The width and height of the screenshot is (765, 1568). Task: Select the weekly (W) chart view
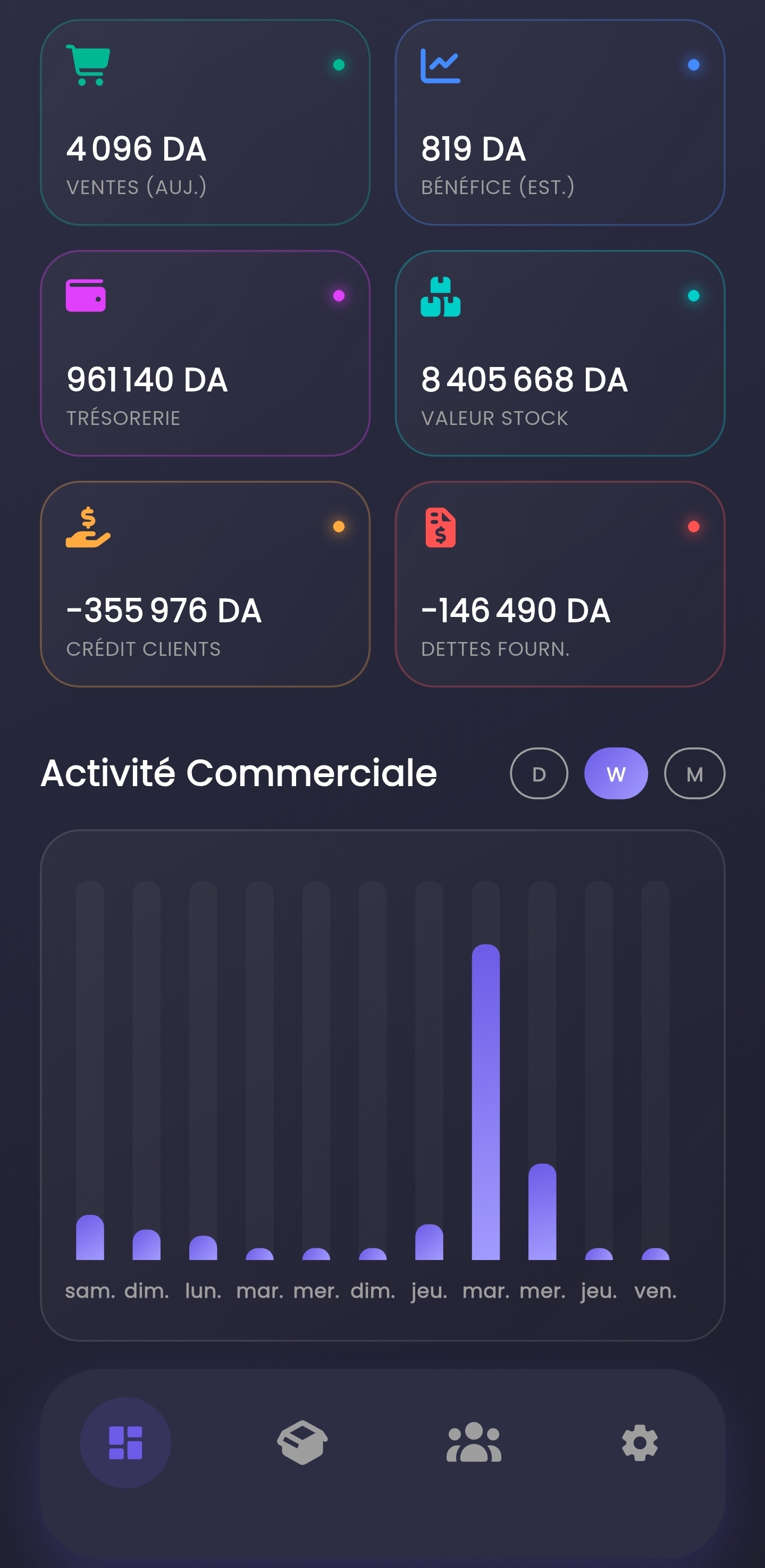[616, 773]
